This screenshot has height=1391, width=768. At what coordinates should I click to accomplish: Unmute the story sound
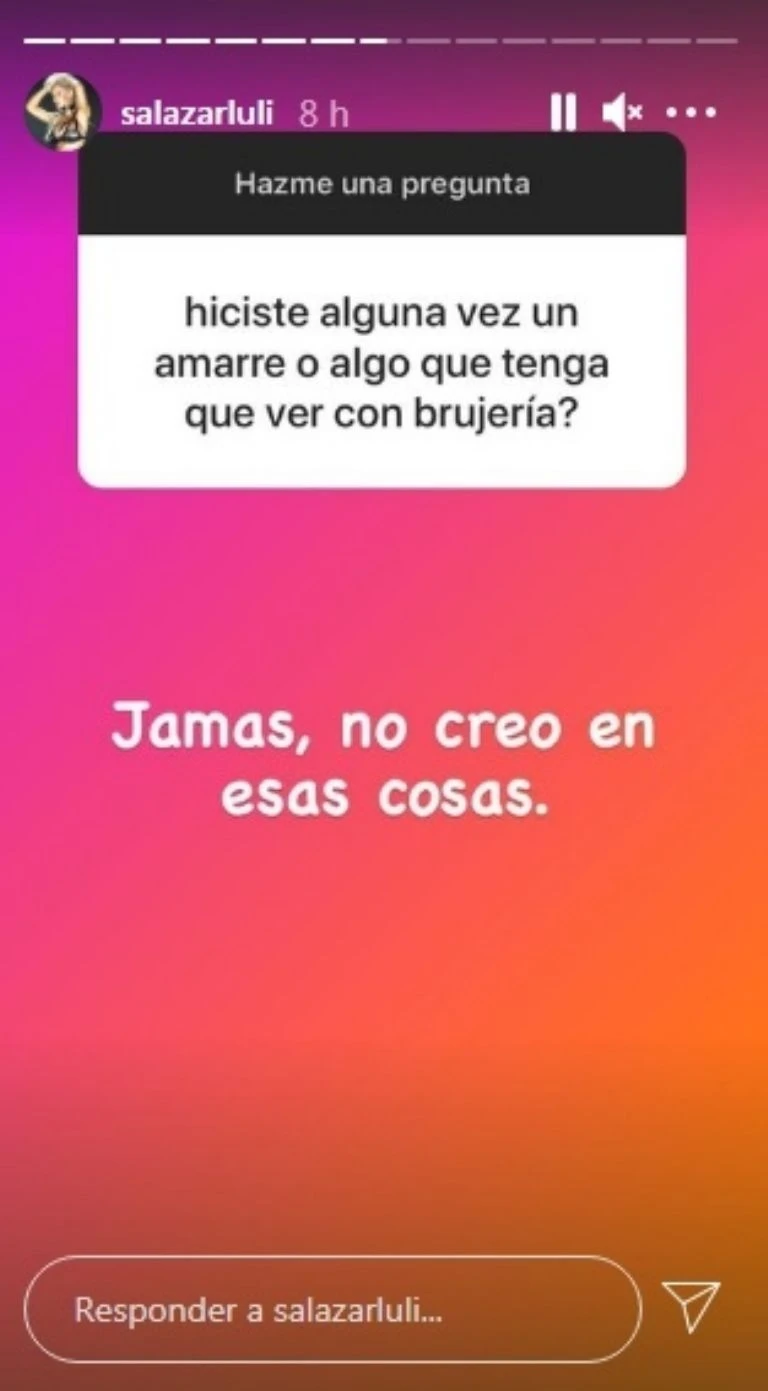tap(622, 113)
